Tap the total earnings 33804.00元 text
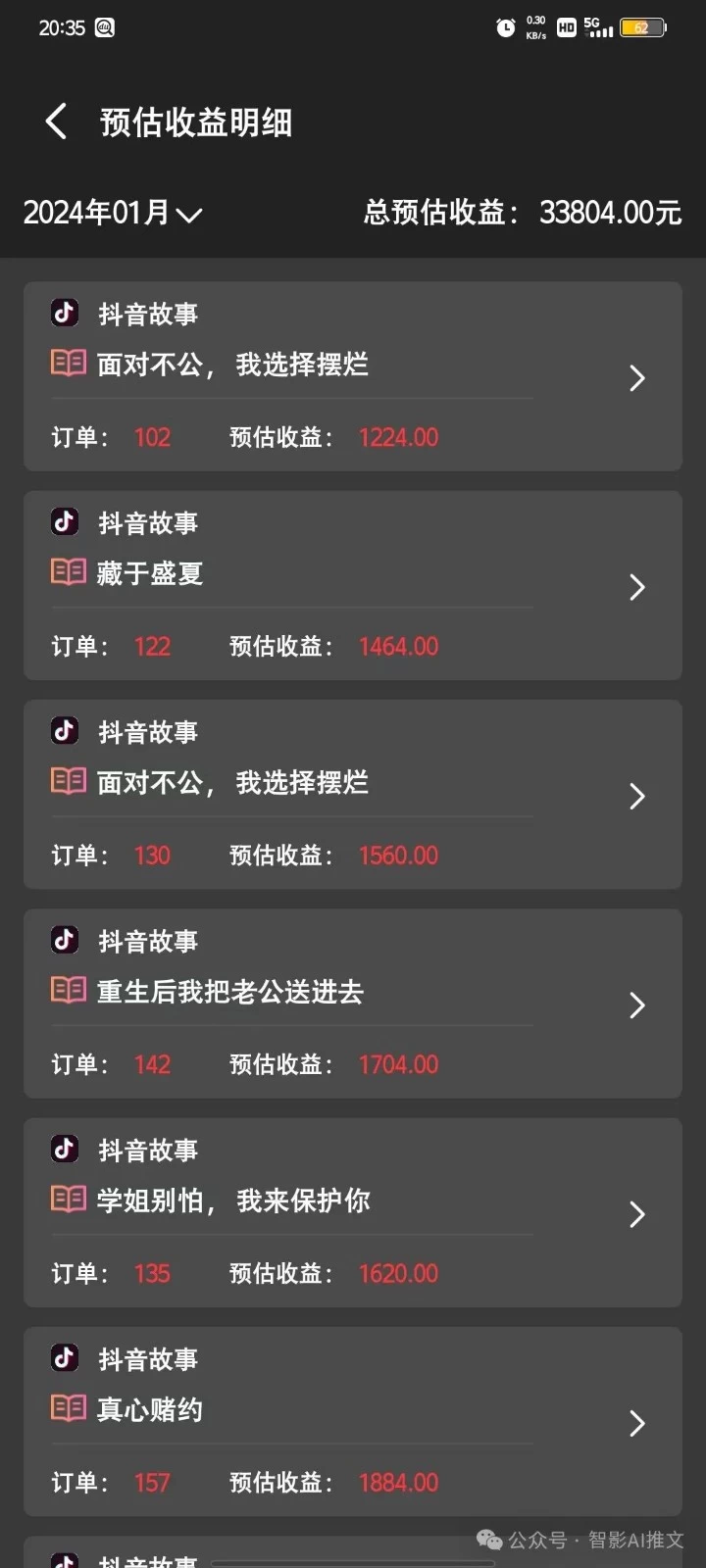Screen dimensions: 706x1568 click(608, 213)
